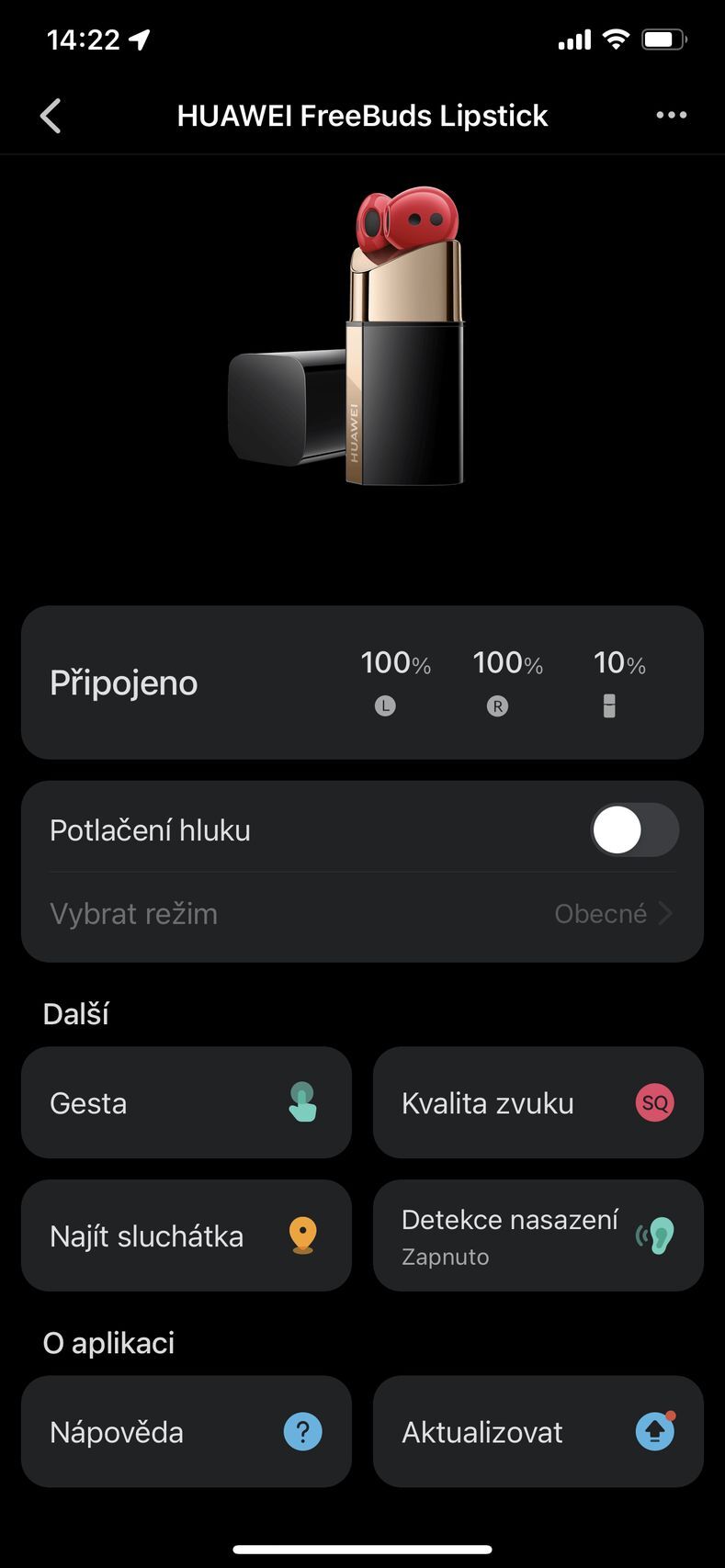
Task: Open help via the blue question mark icon
Action: (x=300, y=1431)
